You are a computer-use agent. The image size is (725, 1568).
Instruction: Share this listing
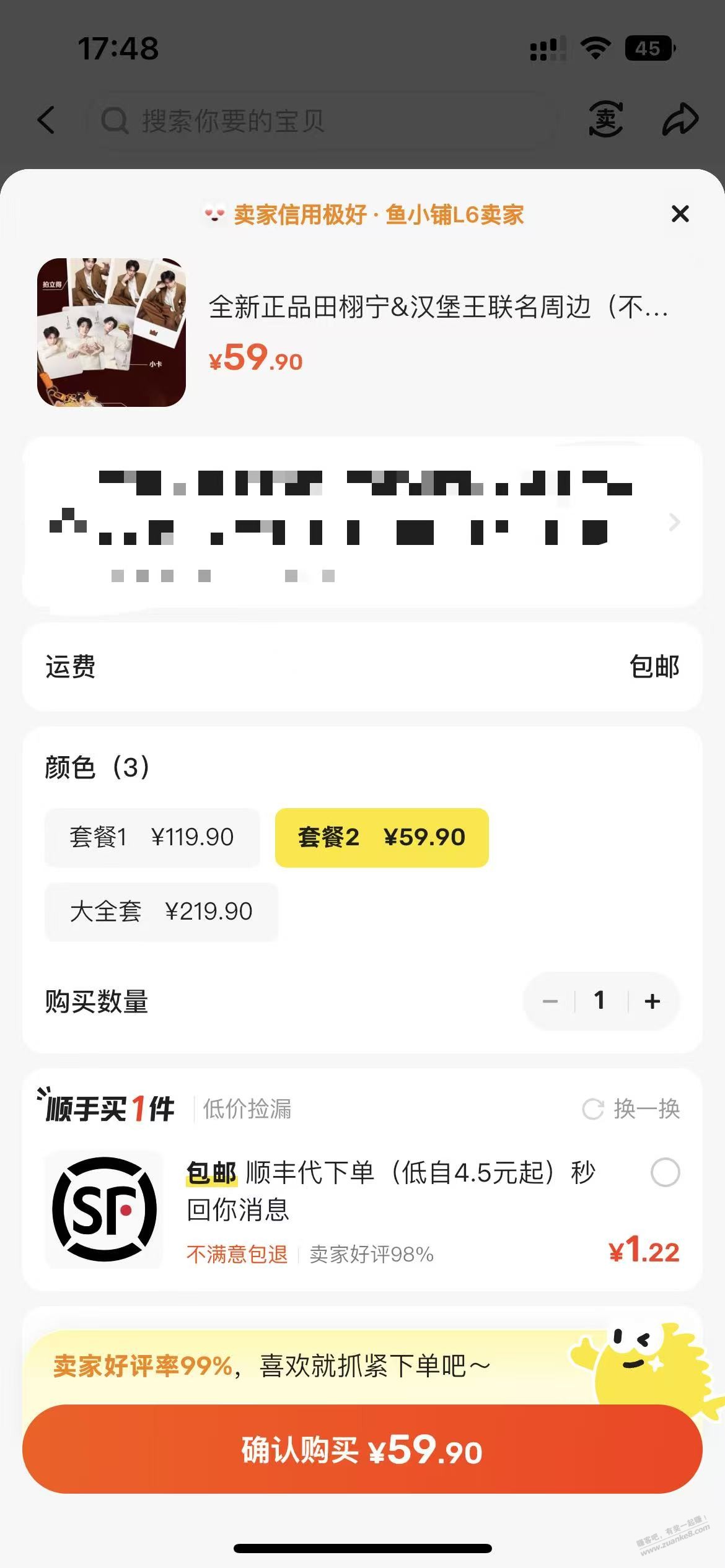click(680, 119)
